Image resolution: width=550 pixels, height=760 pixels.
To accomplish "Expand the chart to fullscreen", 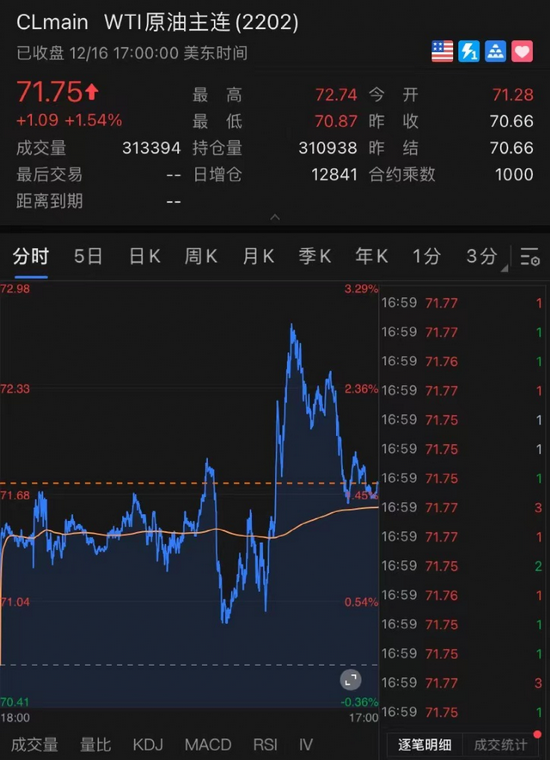I will (x=350, y=680).
